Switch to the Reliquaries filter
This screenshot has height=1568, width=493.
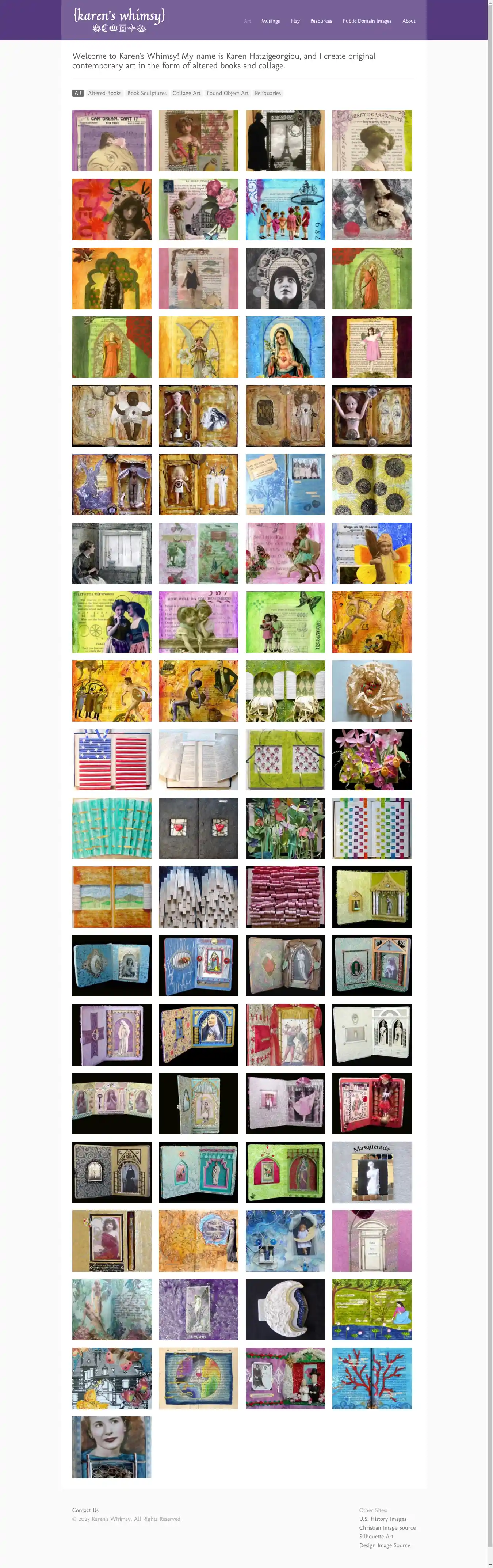pos(268,93)
